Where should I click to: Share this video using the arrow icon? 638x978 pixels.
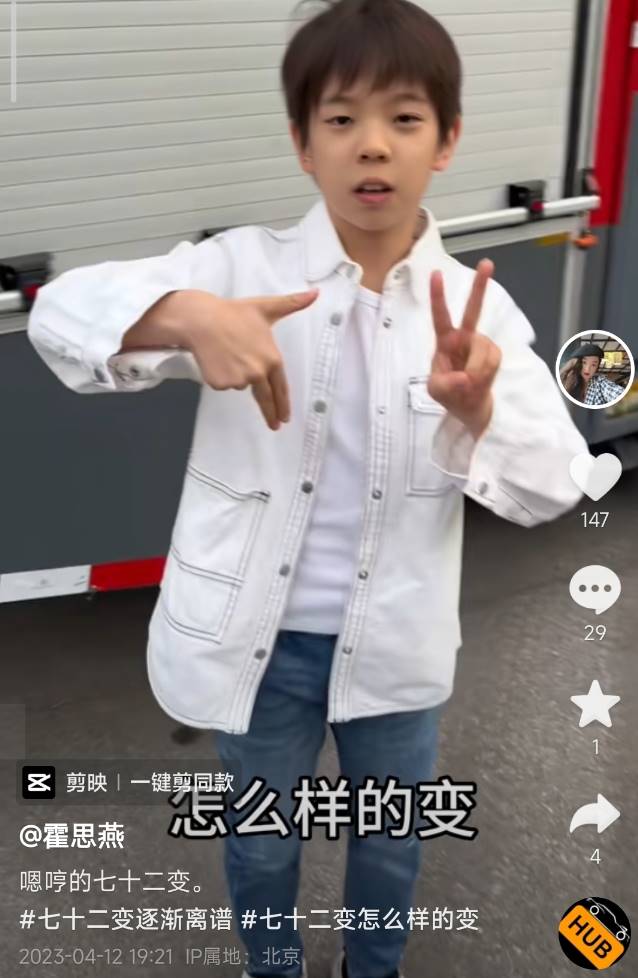coord(595,815)
